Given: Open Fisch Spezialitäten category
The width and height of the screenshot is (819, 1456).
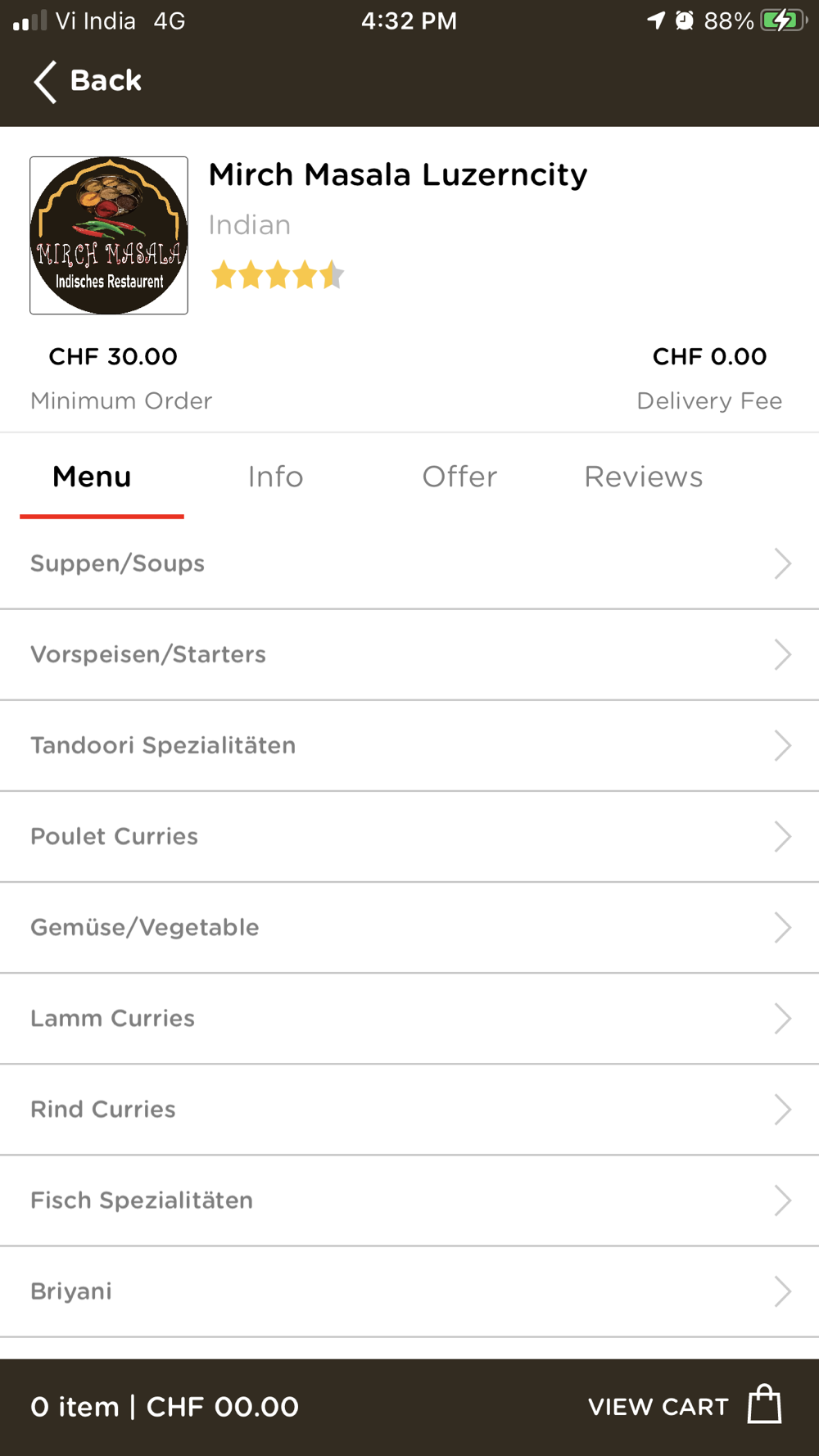Looking at the screenshot, I should point(409,1200).
